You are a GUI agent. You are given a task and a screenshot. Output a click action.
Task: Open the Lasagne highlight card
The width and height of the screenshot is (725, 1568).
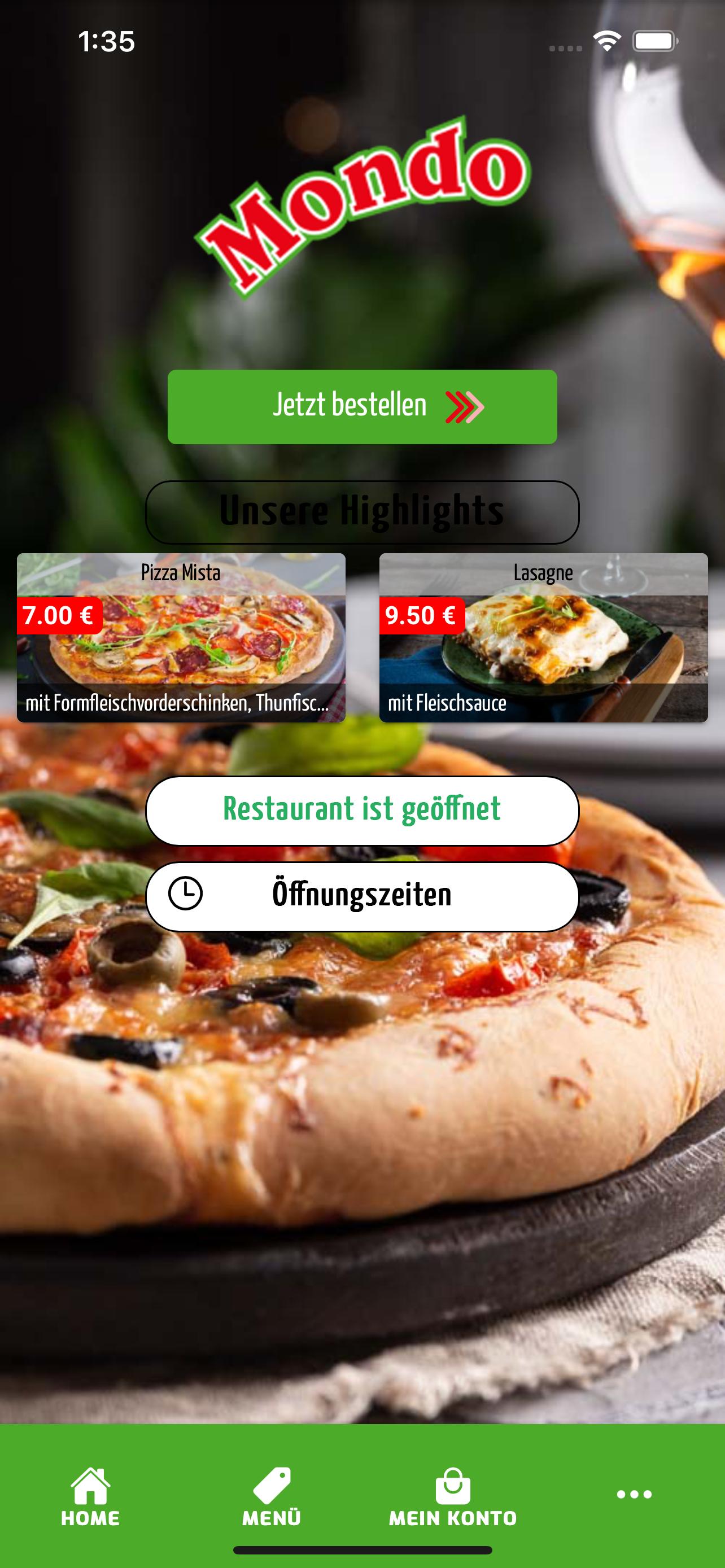coord(544,637)
